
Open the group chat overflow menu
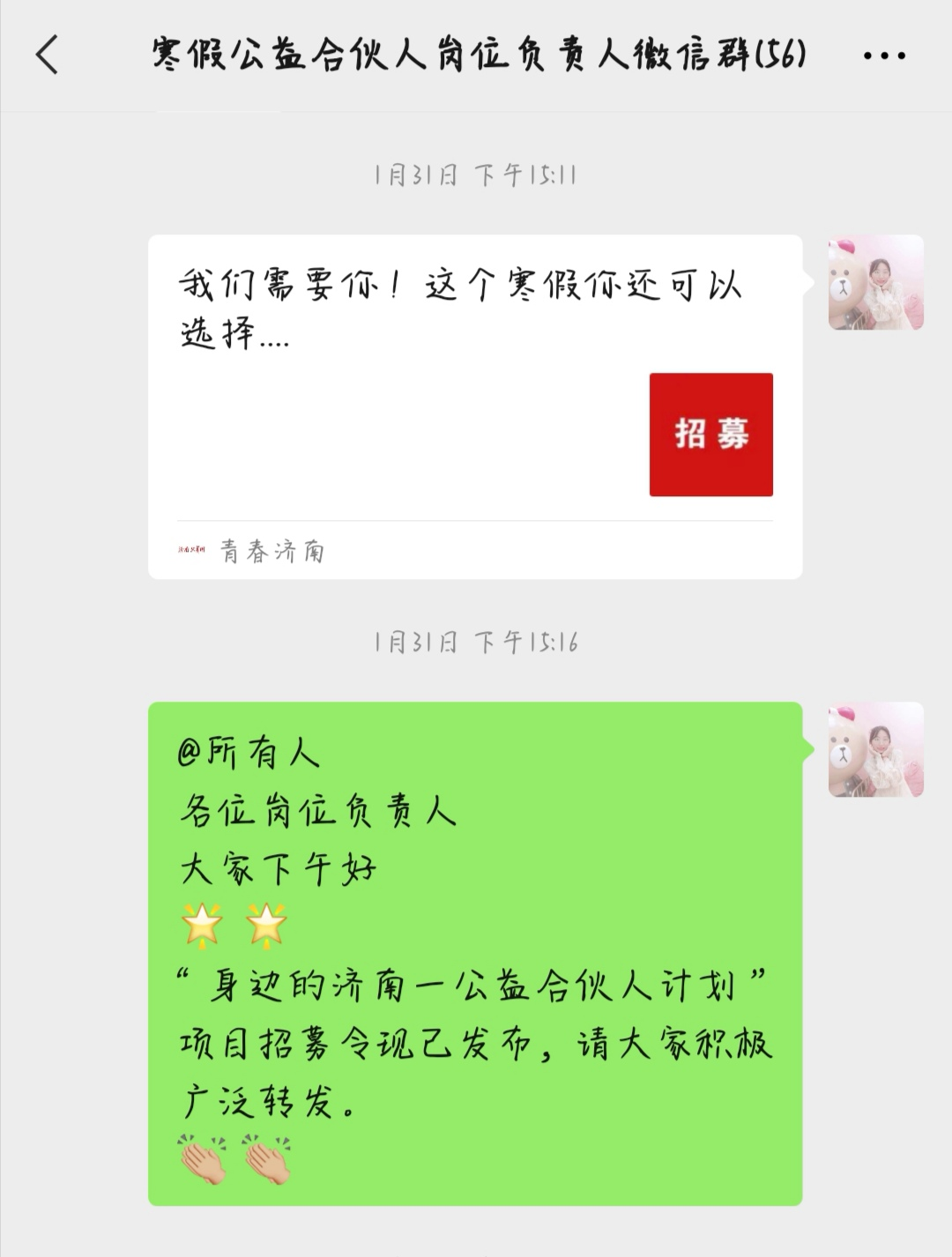tap(883, 56)
